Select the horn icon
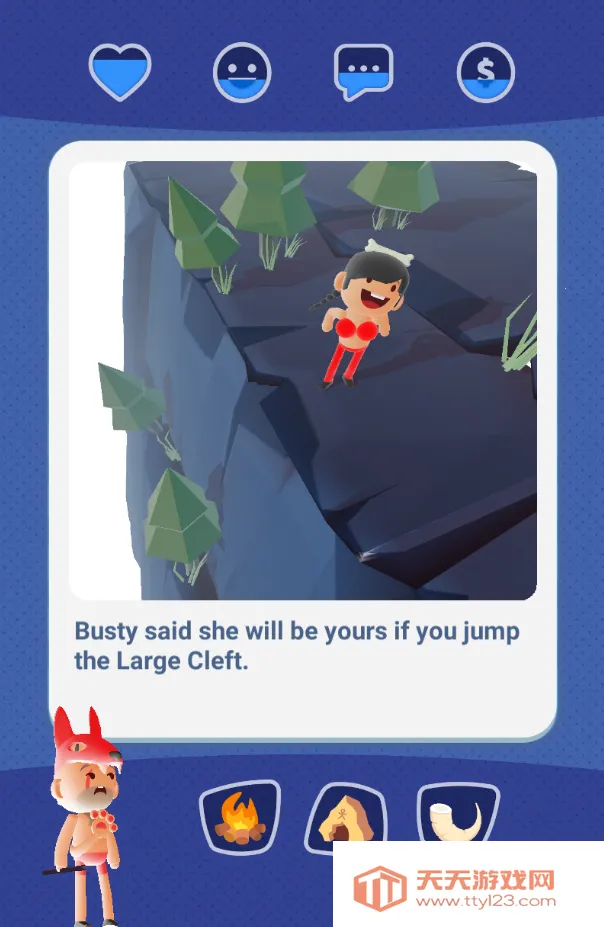 coord(456,814)
